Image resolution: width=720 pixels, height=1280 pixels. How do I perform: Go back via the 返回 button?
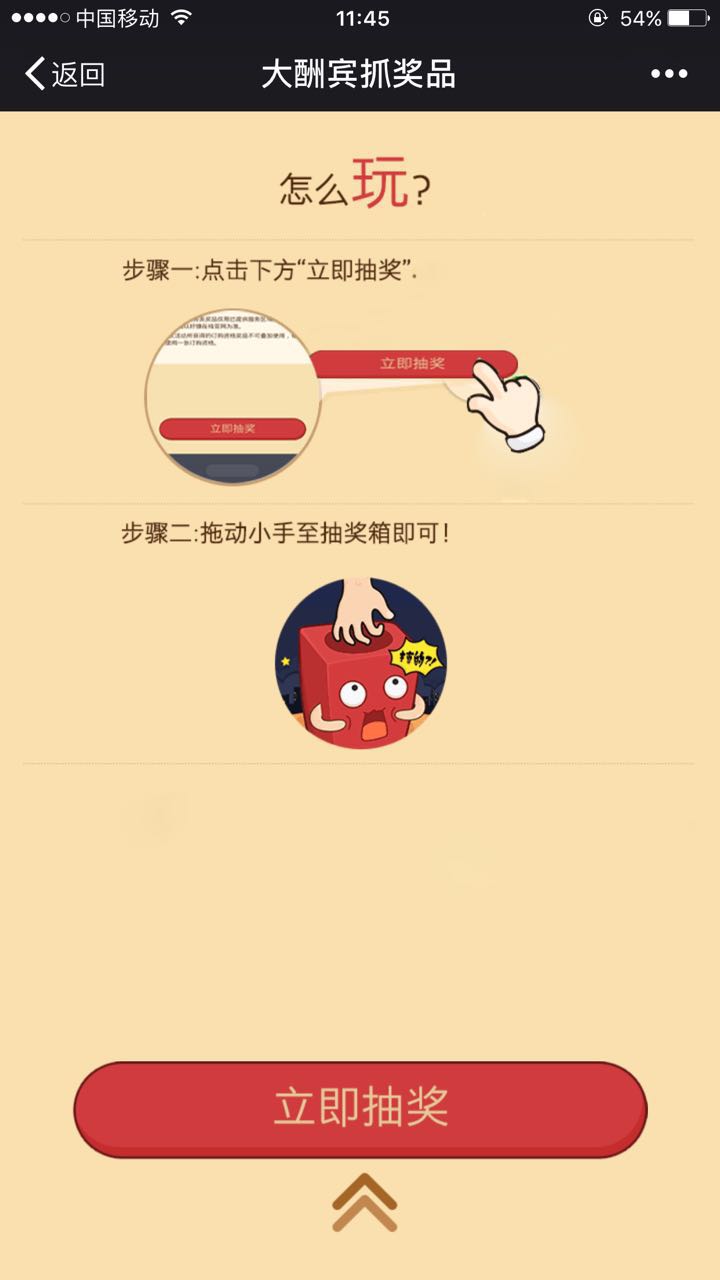click(x=65, y=74)
